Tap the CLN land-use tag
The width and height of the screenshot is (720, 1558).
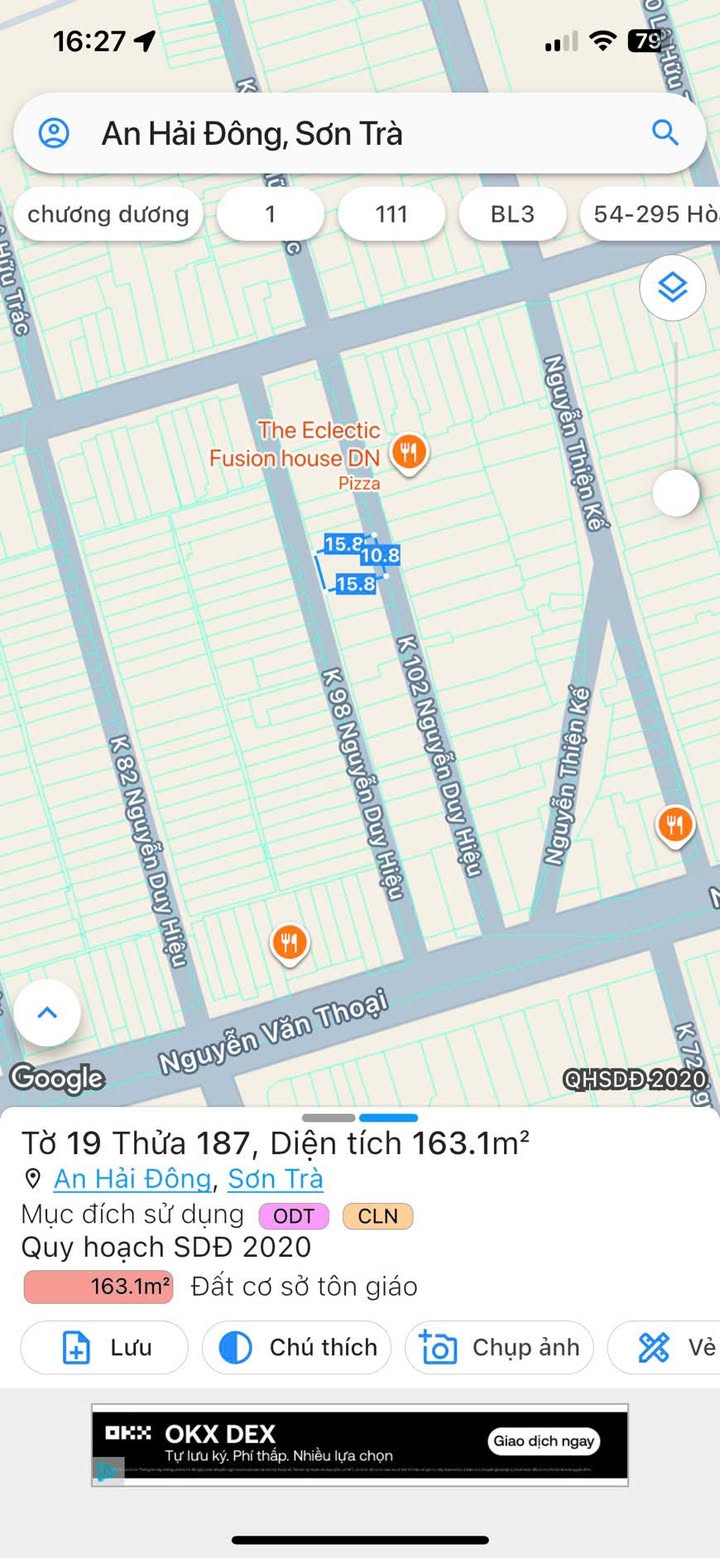[377, 1216]
